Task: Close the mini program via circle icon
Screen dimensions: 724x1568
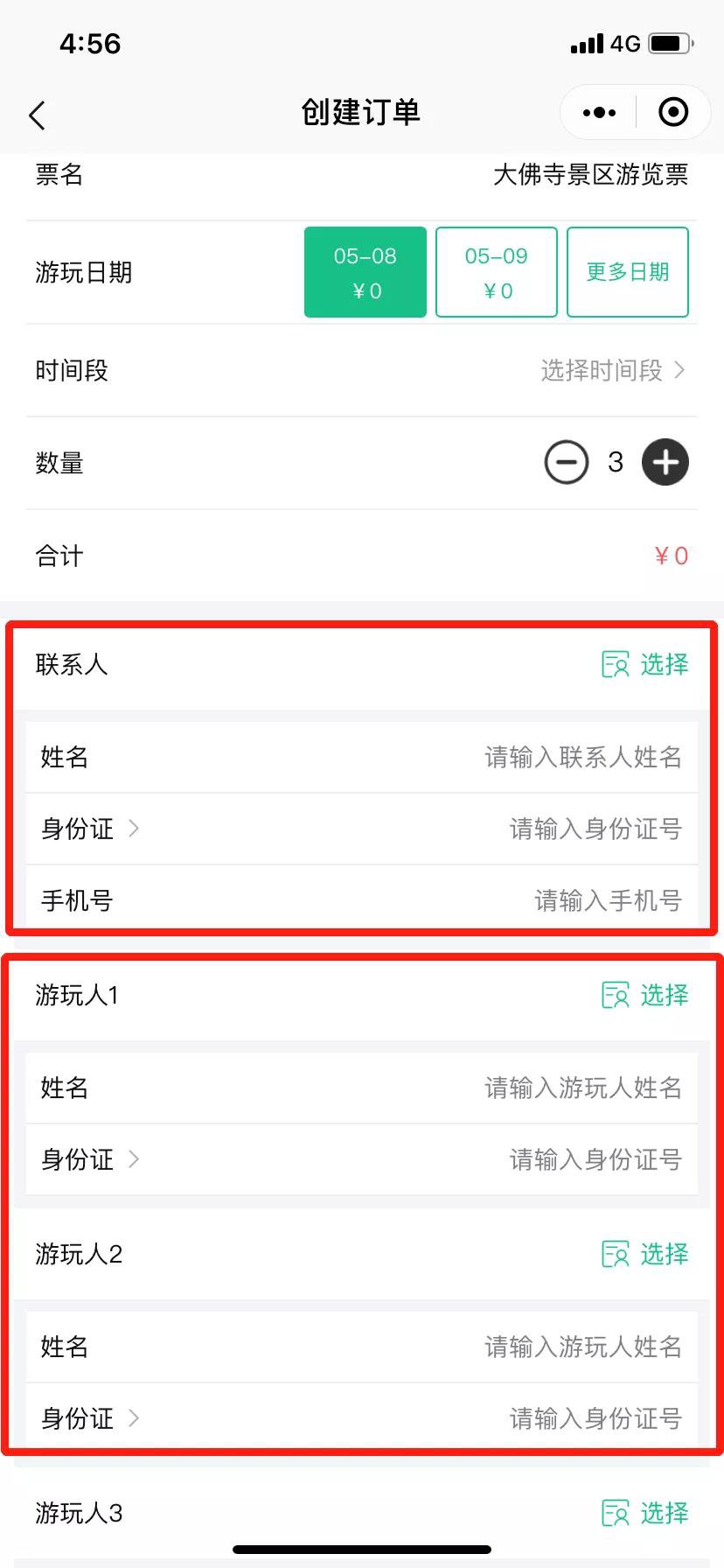Action: pyautogui.click(x=672, y=113)
